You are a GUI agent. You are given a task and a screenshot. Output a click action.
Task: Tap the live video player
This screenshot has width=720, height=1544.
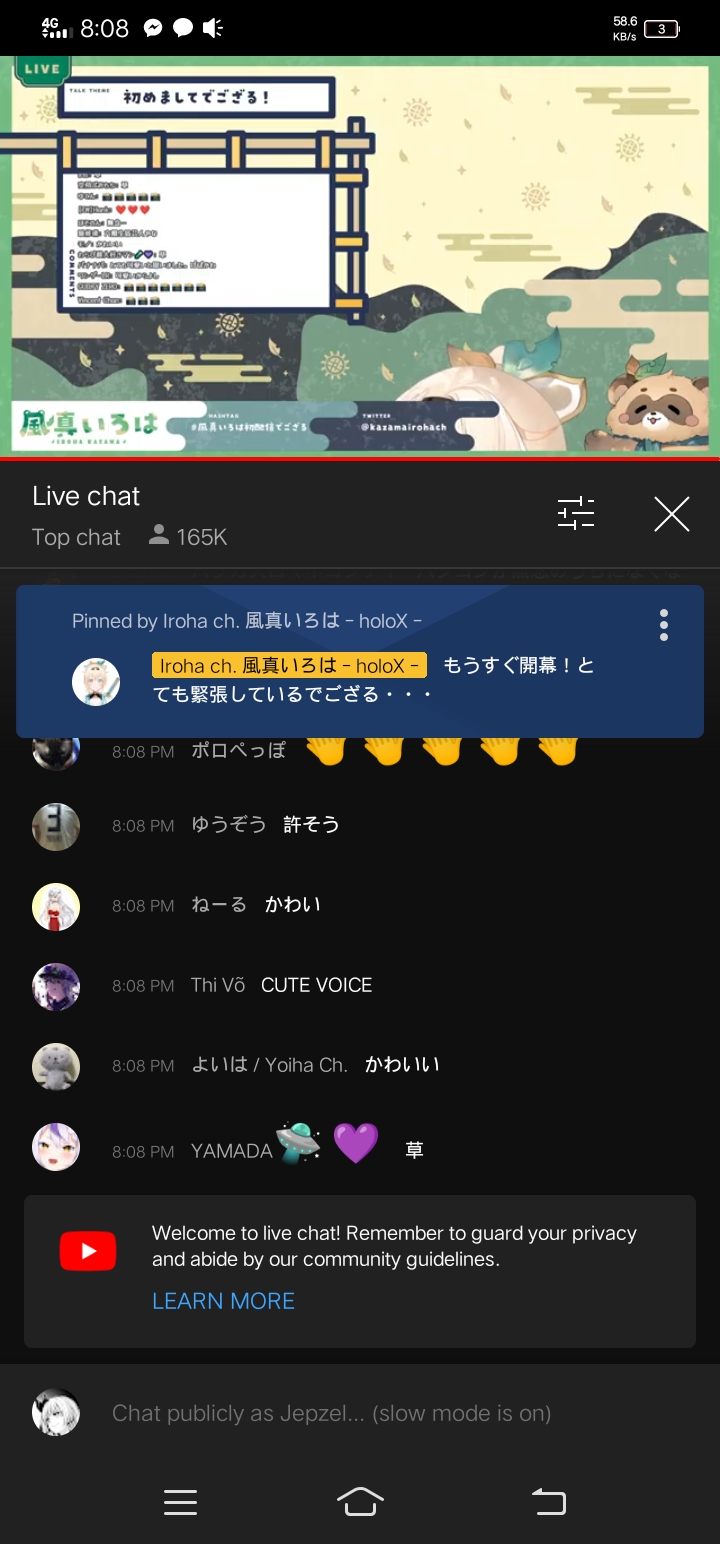coord(360,255)
